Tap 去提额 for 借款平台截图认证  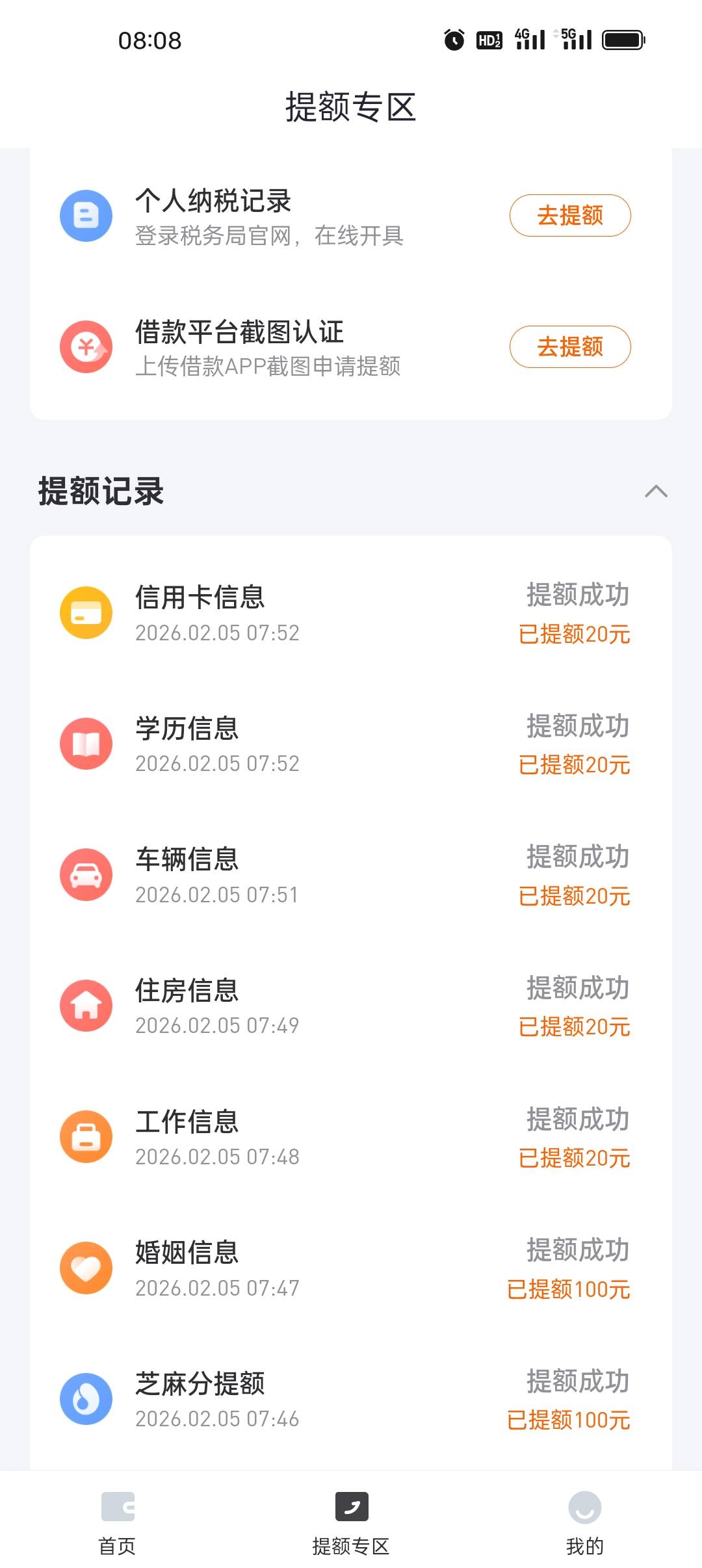click(x=570, y=346)
